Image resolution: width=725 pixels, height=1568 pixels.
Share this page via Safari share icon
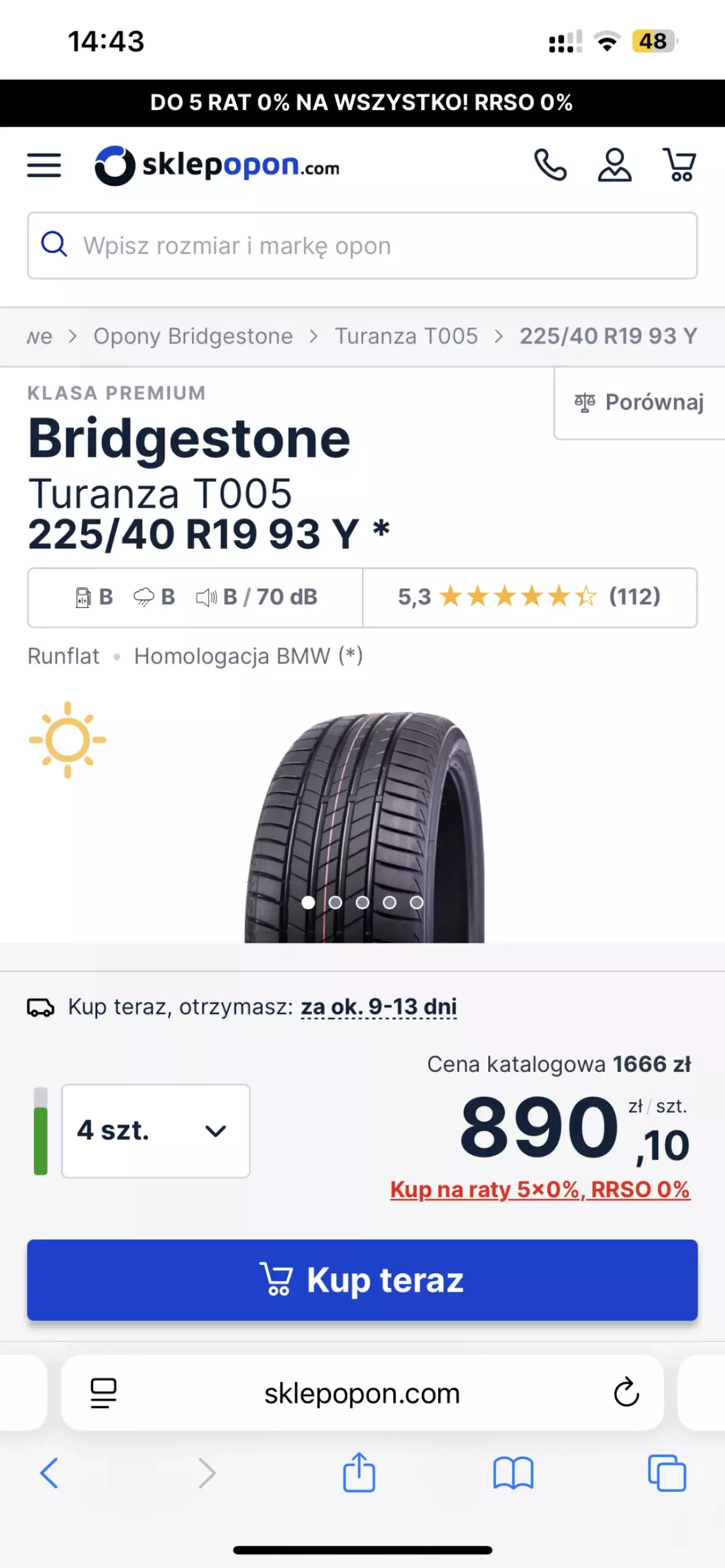[359, 1472]
